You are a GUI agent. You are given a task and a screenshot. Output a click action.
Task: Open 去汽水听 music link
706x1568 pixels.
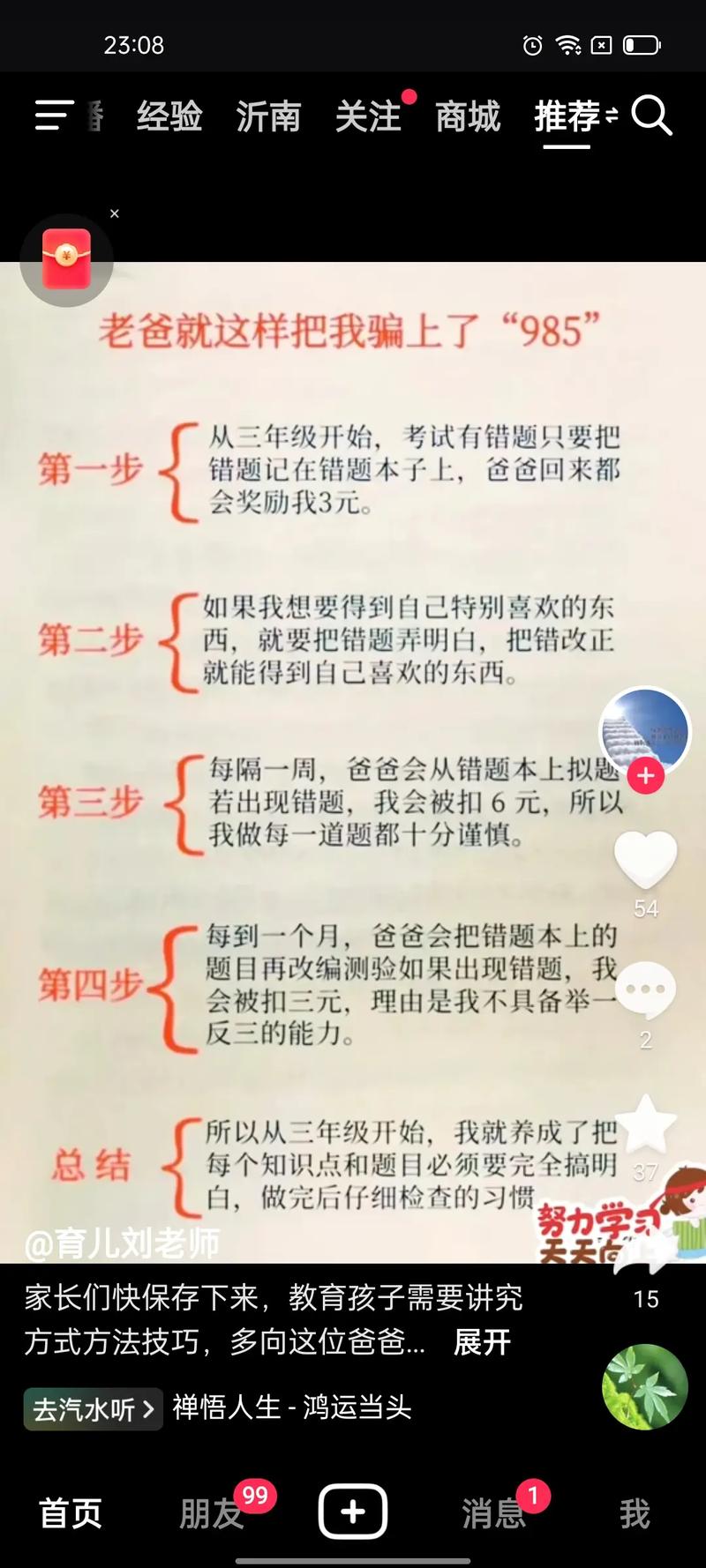pos(94,1408)
